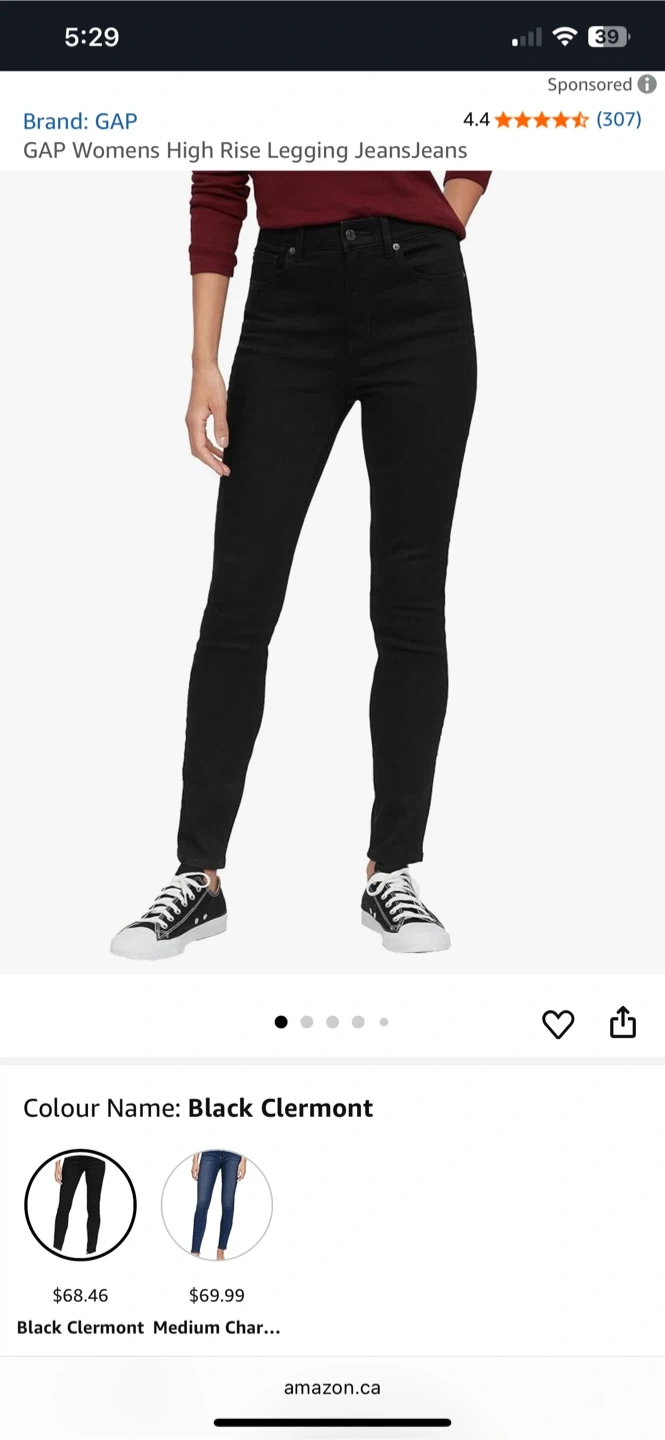
Task: Tap the amazon.ca address bar
Action: [x=332, y=1388]
